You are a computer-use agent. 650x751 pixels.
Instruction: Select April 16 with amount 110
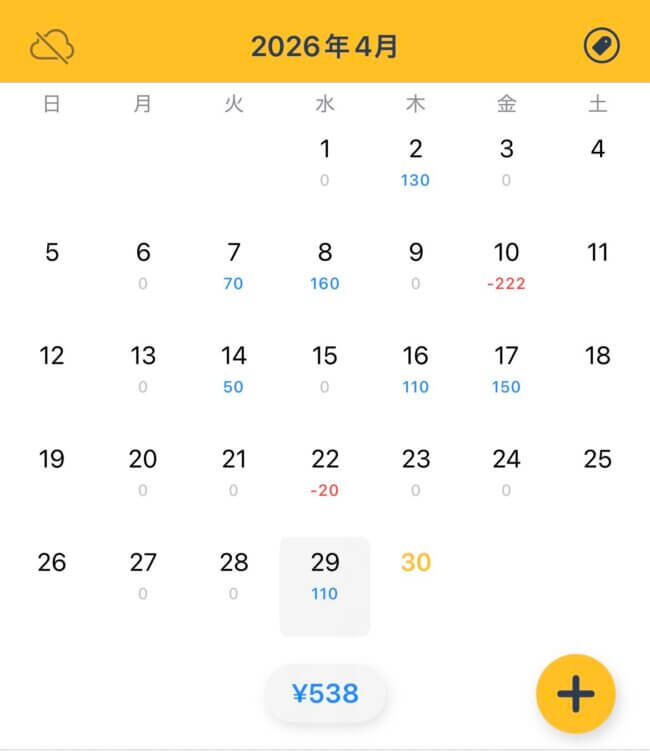(416, 369)
